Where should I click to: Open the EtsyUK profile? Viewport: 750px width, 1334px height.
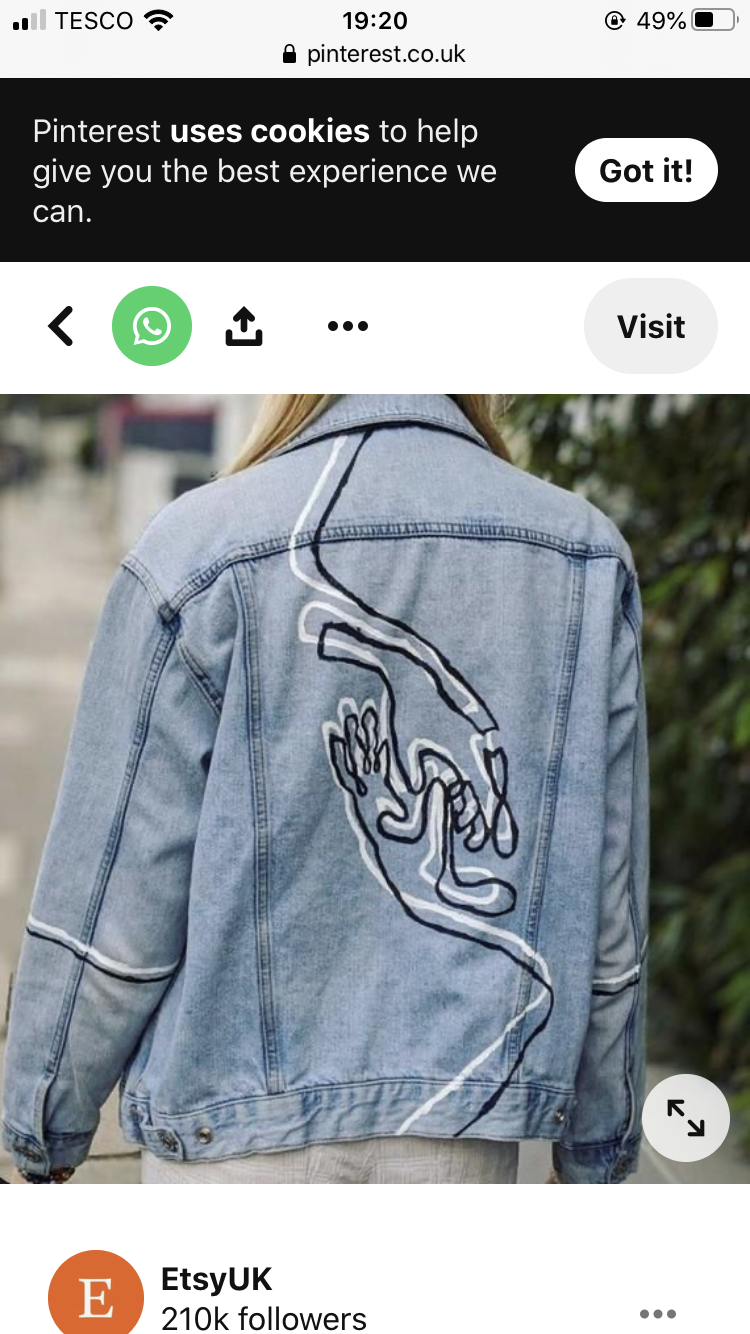point(216,1280)
